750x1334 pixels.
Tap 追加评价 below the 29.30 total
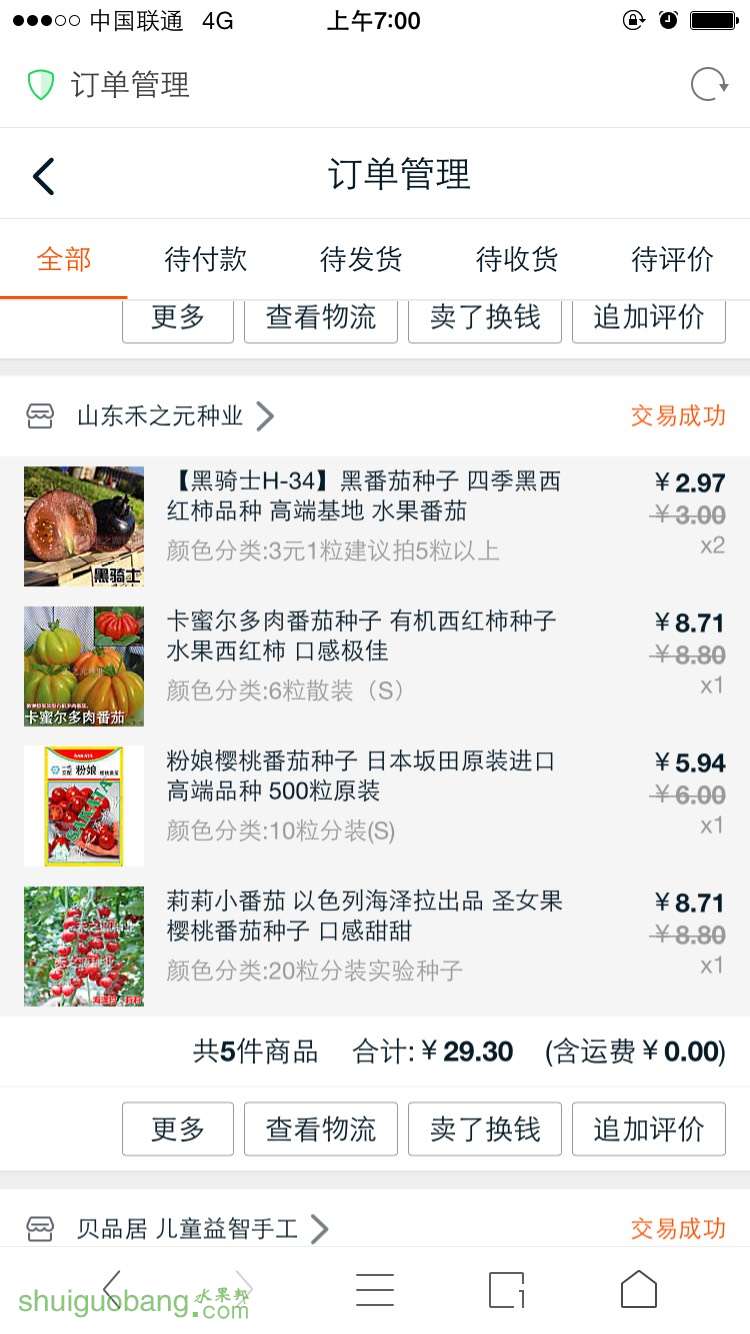[648, 1129]
